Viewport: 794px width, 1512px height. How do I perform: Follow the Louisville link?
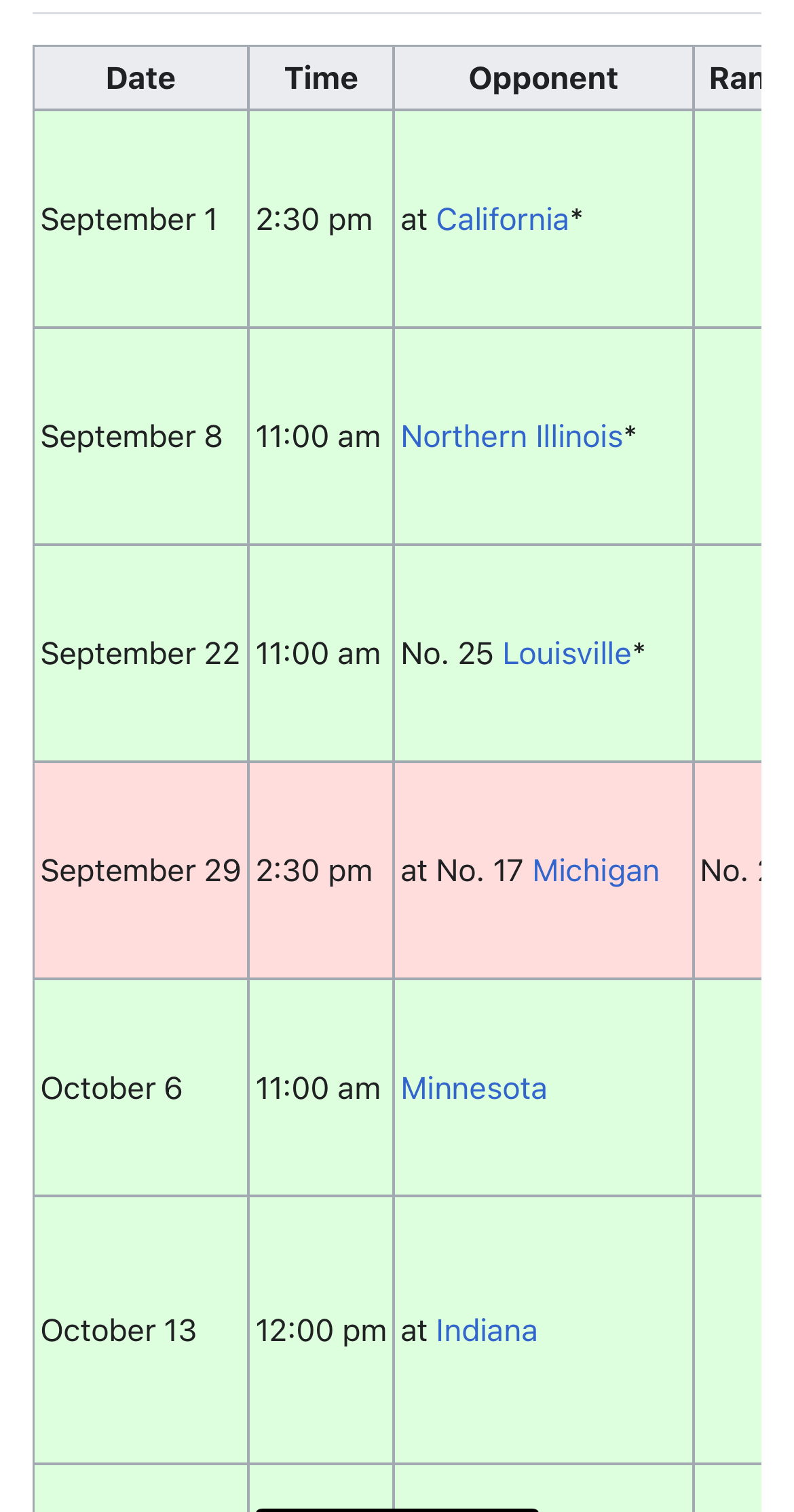coord(567,654)
